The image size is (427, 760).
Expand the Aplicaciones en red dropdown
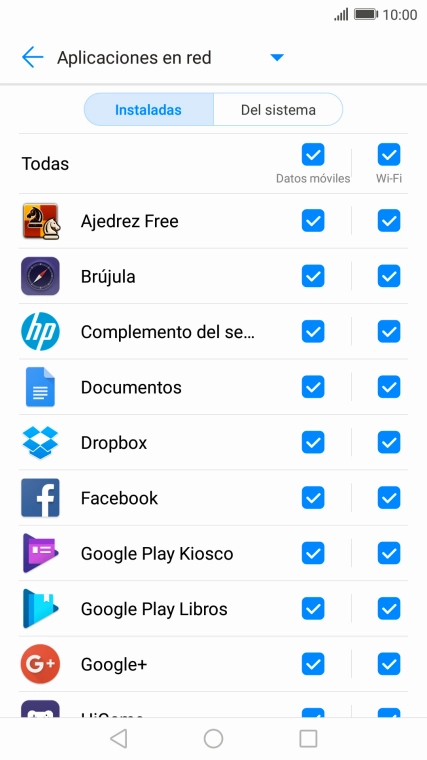pyautogui.click(x=277, y=58)
